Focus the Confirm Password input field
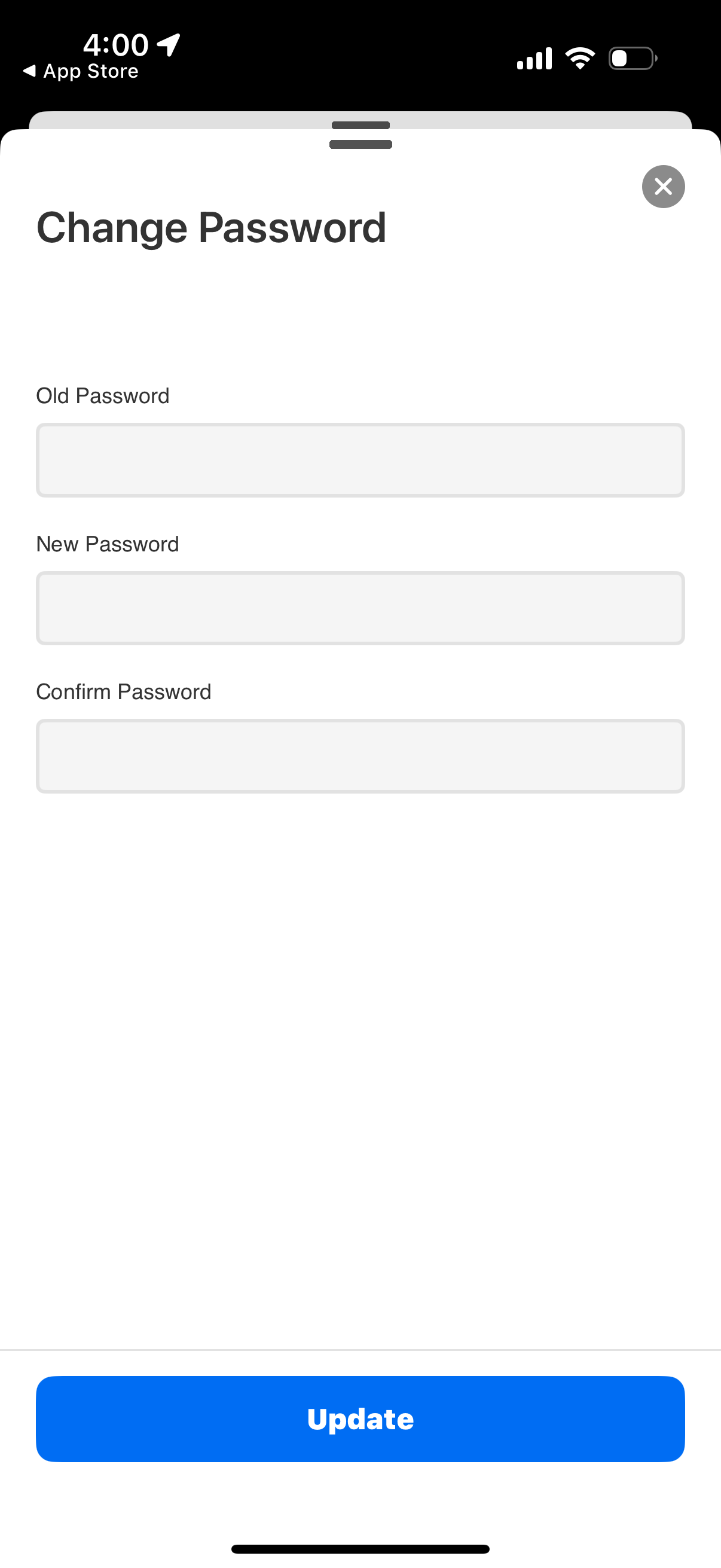The width and height of the screenshot is (721, 1568). pos(360,756)
